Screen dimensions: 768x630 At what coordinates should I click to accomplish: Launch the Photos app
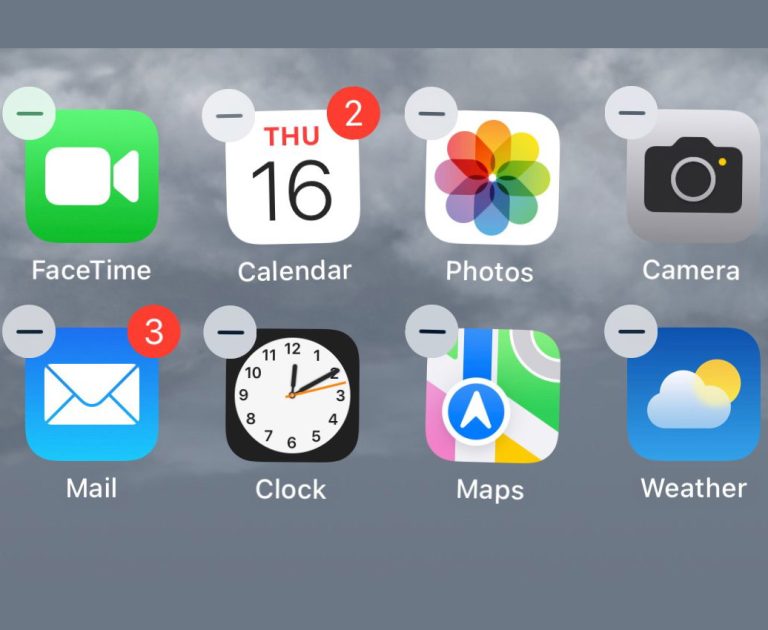pyautogui.click(x=492, y=177)
